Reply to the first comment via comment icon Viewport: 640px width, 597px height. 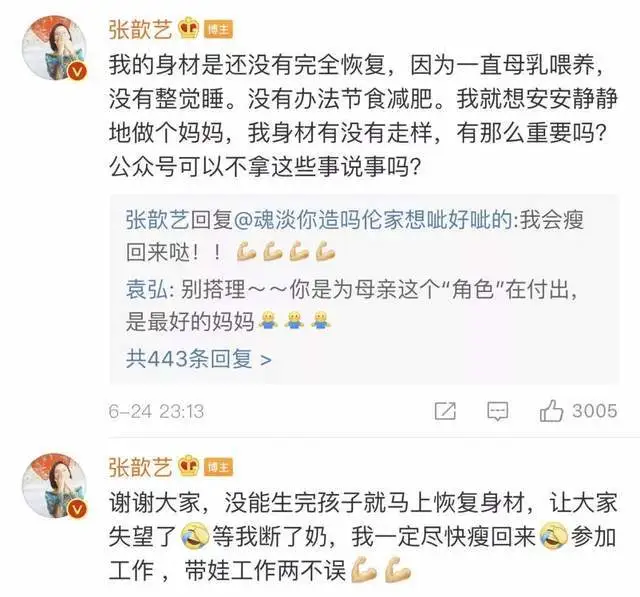497,411
